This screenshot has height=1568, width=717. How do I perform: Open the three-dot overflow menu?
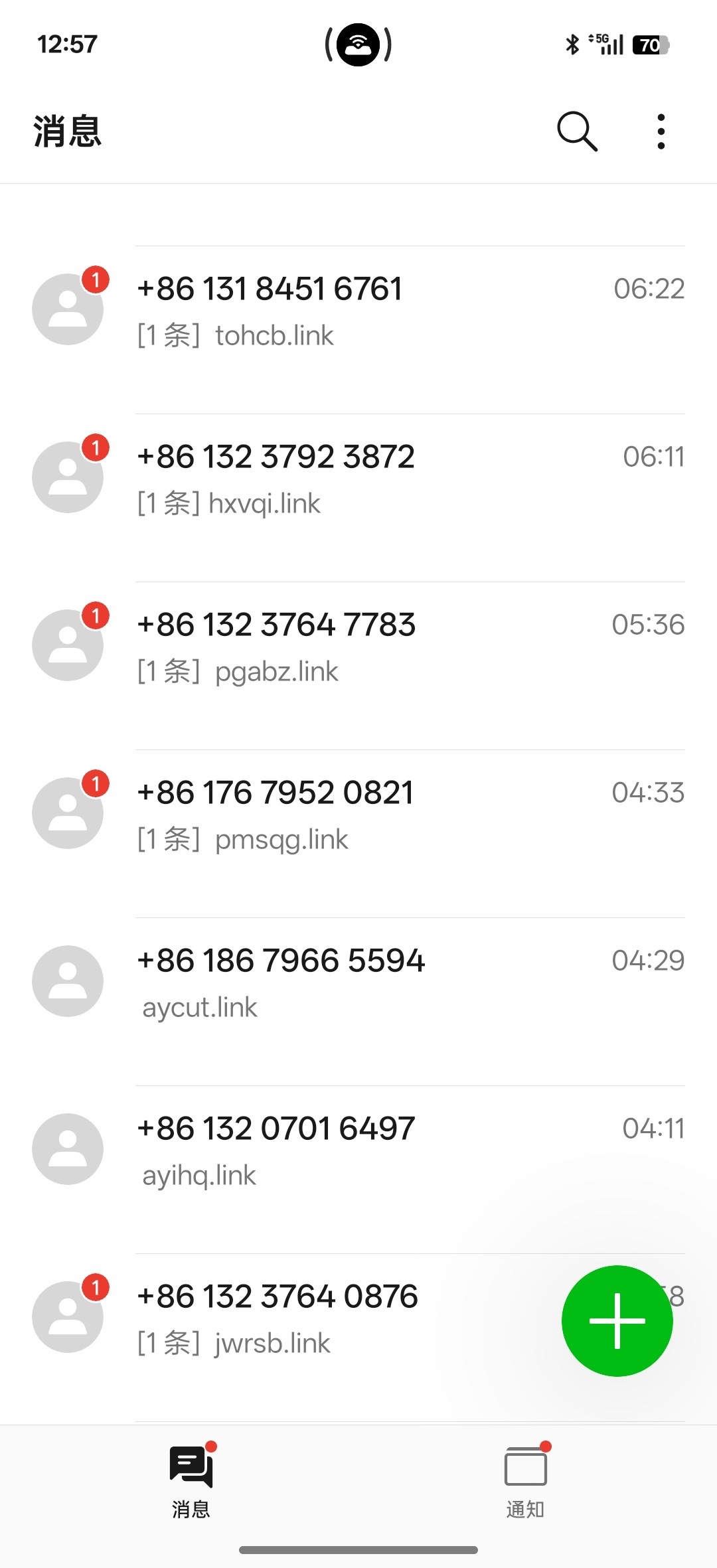661,131
